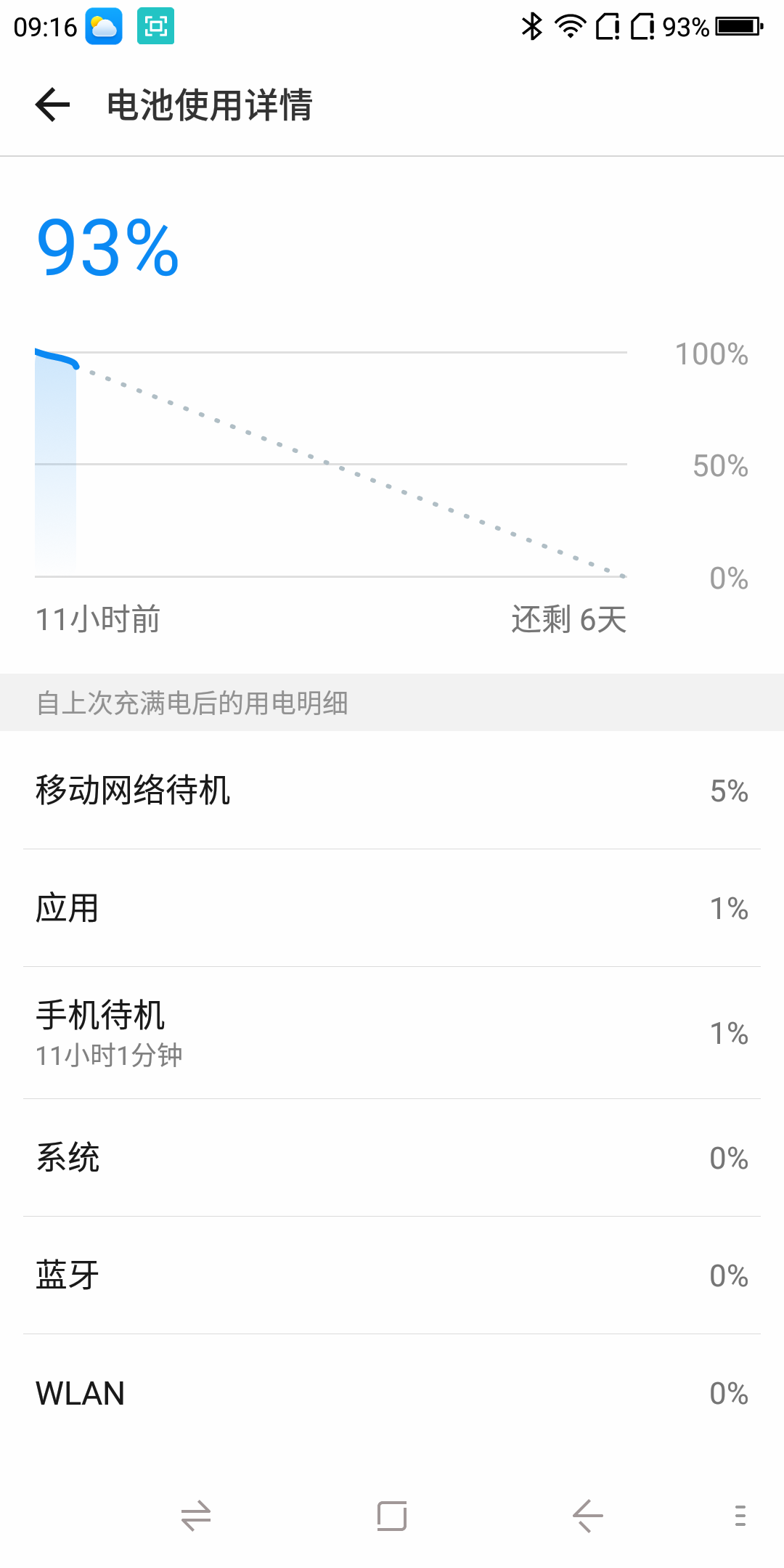Tap the system recent apps square button
Viewport: 784px width, 1568px height.
[392, 1516]
